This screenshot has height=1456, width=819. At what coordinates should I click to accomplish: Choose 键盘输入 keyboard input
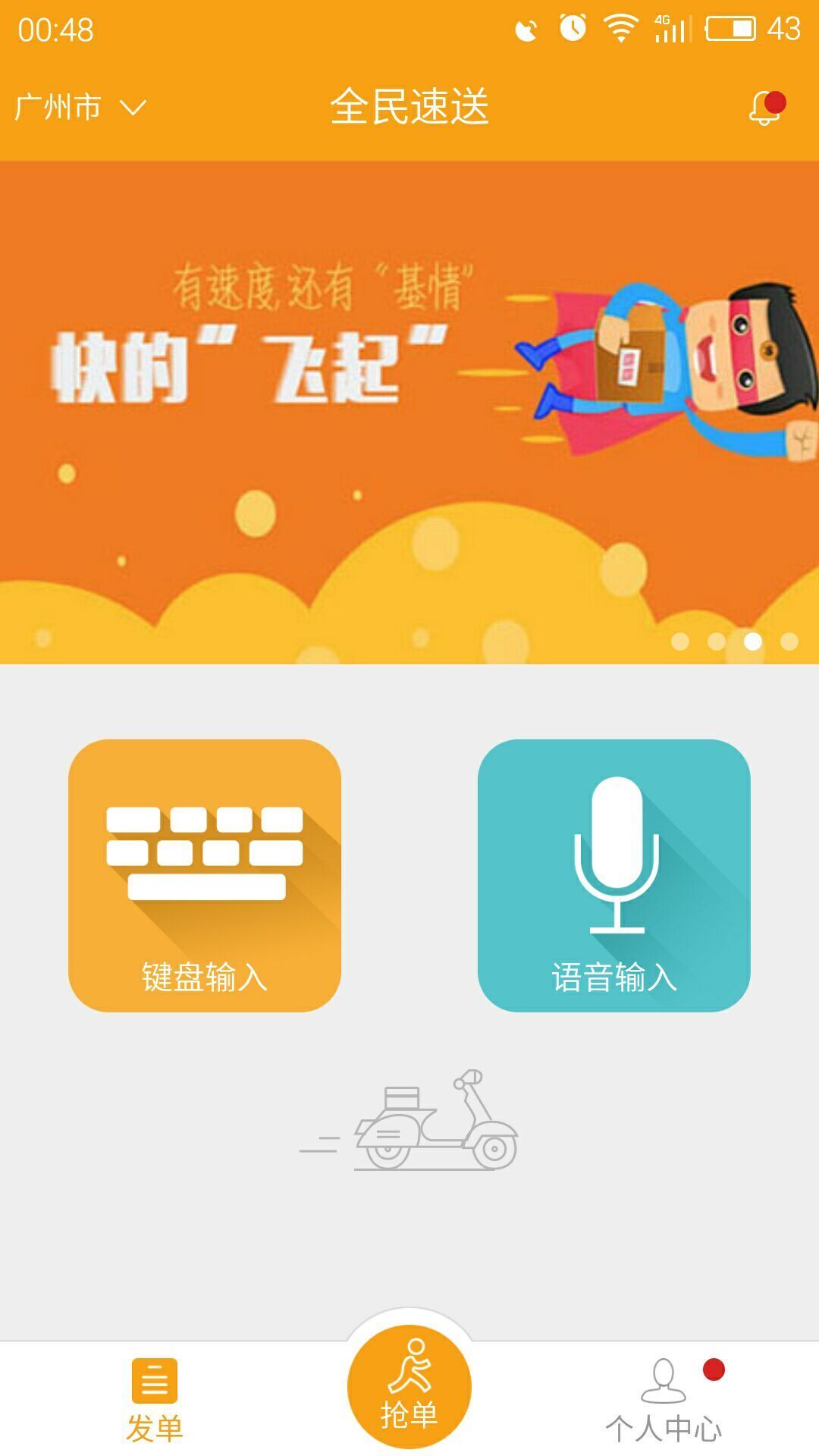(205, 875)
